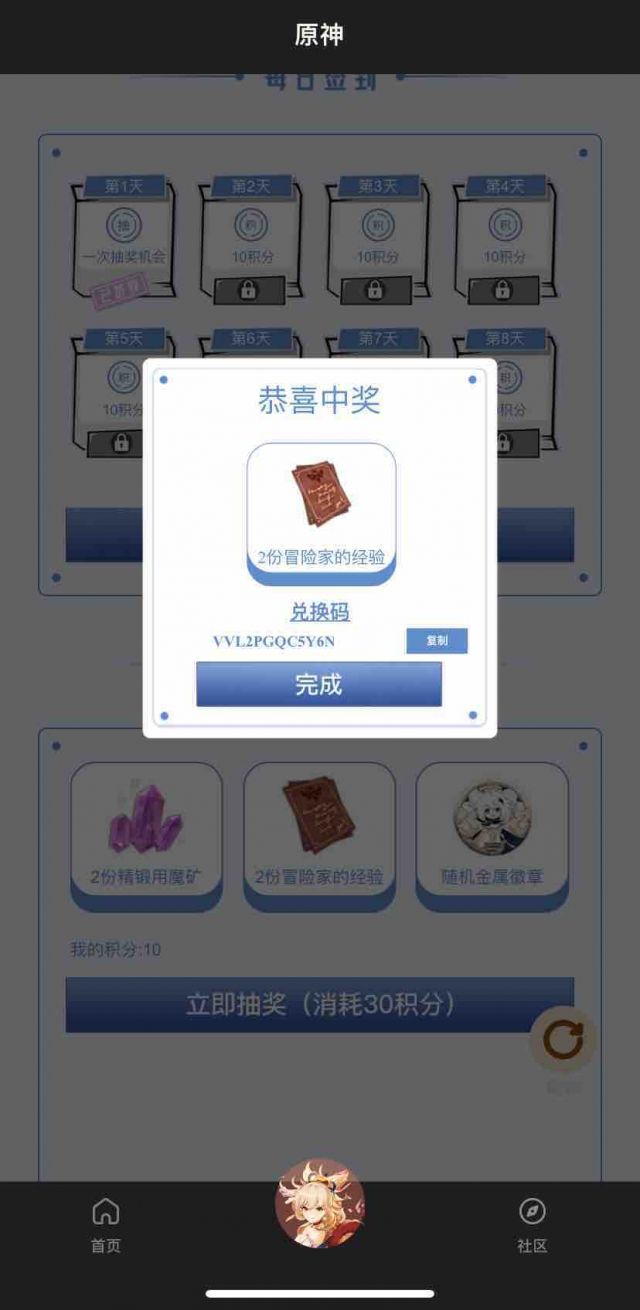Screen dimensions: 640x1310
Task: Tap the floating refresh button
Action: tap(563, 1041)
